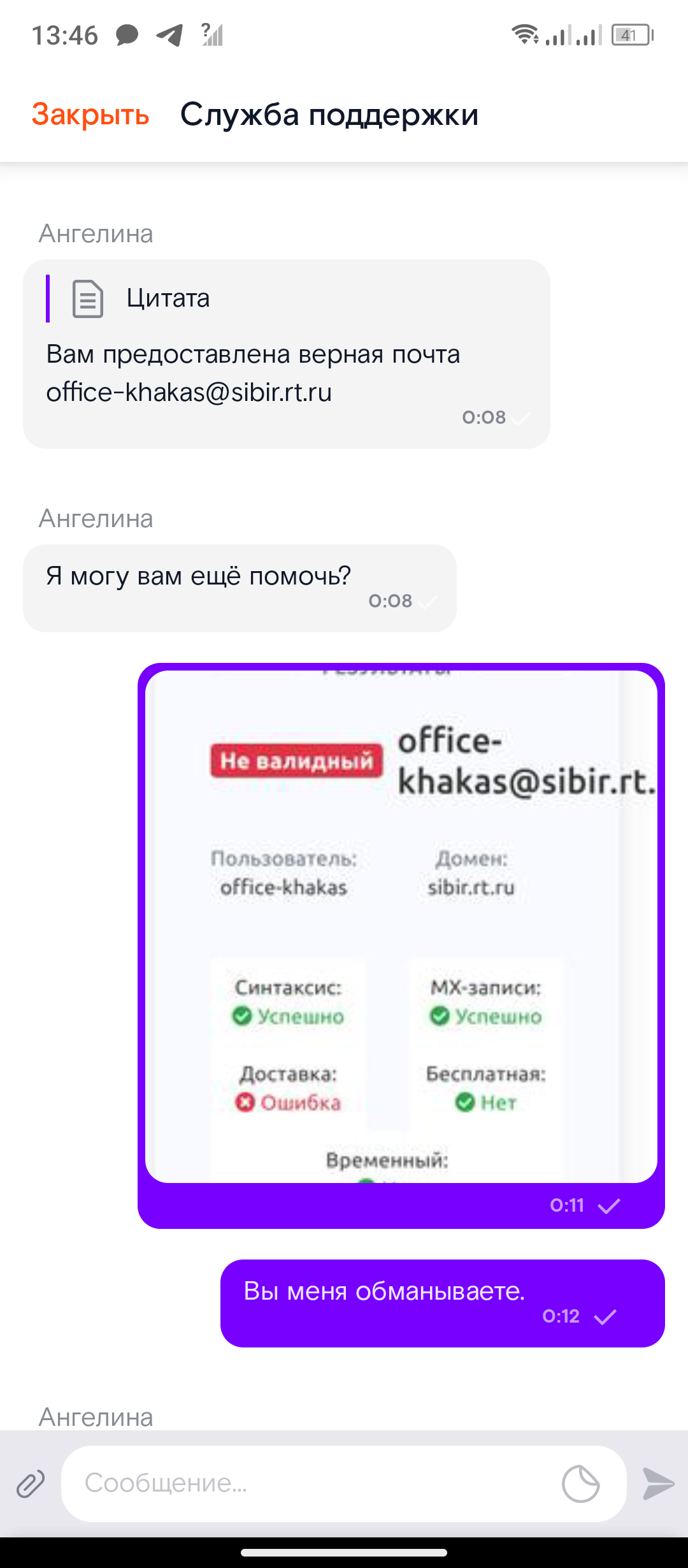The height and width of the screenshot is (1568, 688).
Task: Send the message with the arrow icon
Action: [x=658, y=1483]
